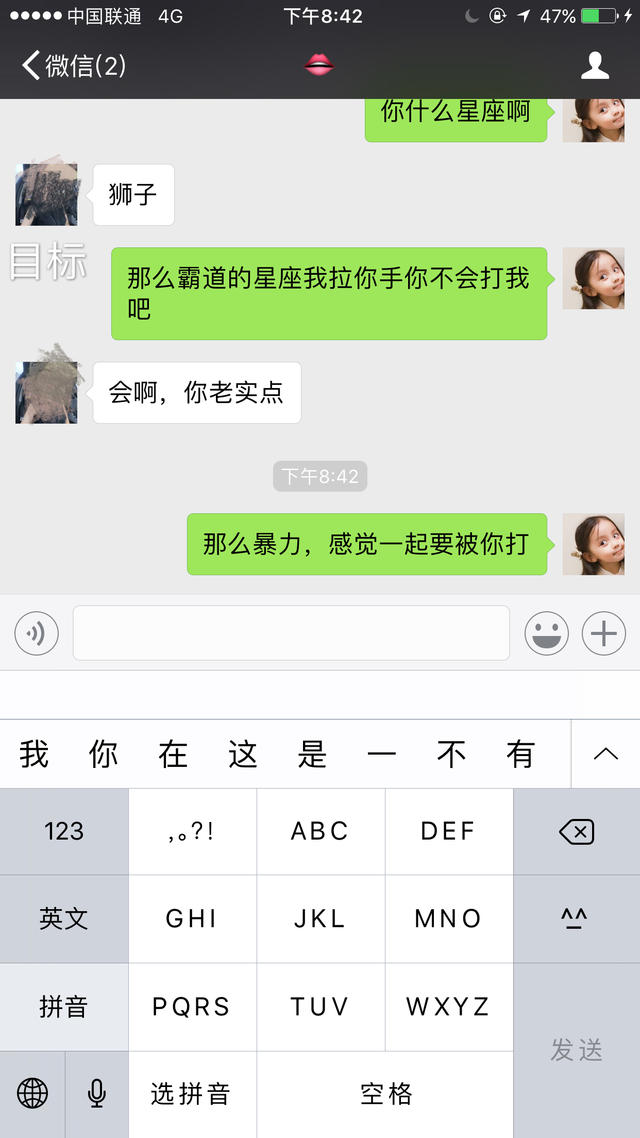640x1138 pixels.
Task: Tap the ^^ emoticon key
Action: (x=577, y=919)
